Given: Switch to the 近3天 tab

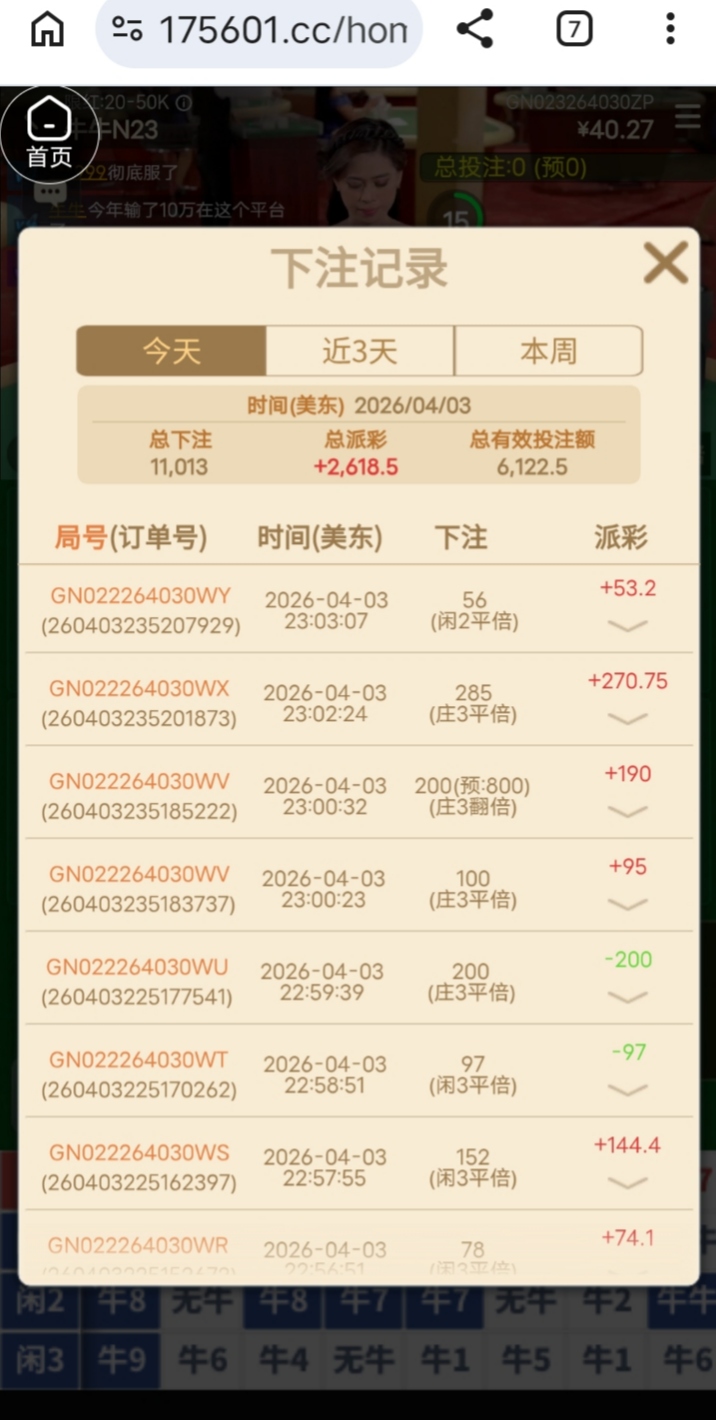Looking at the screenshot, I should 360,351.
